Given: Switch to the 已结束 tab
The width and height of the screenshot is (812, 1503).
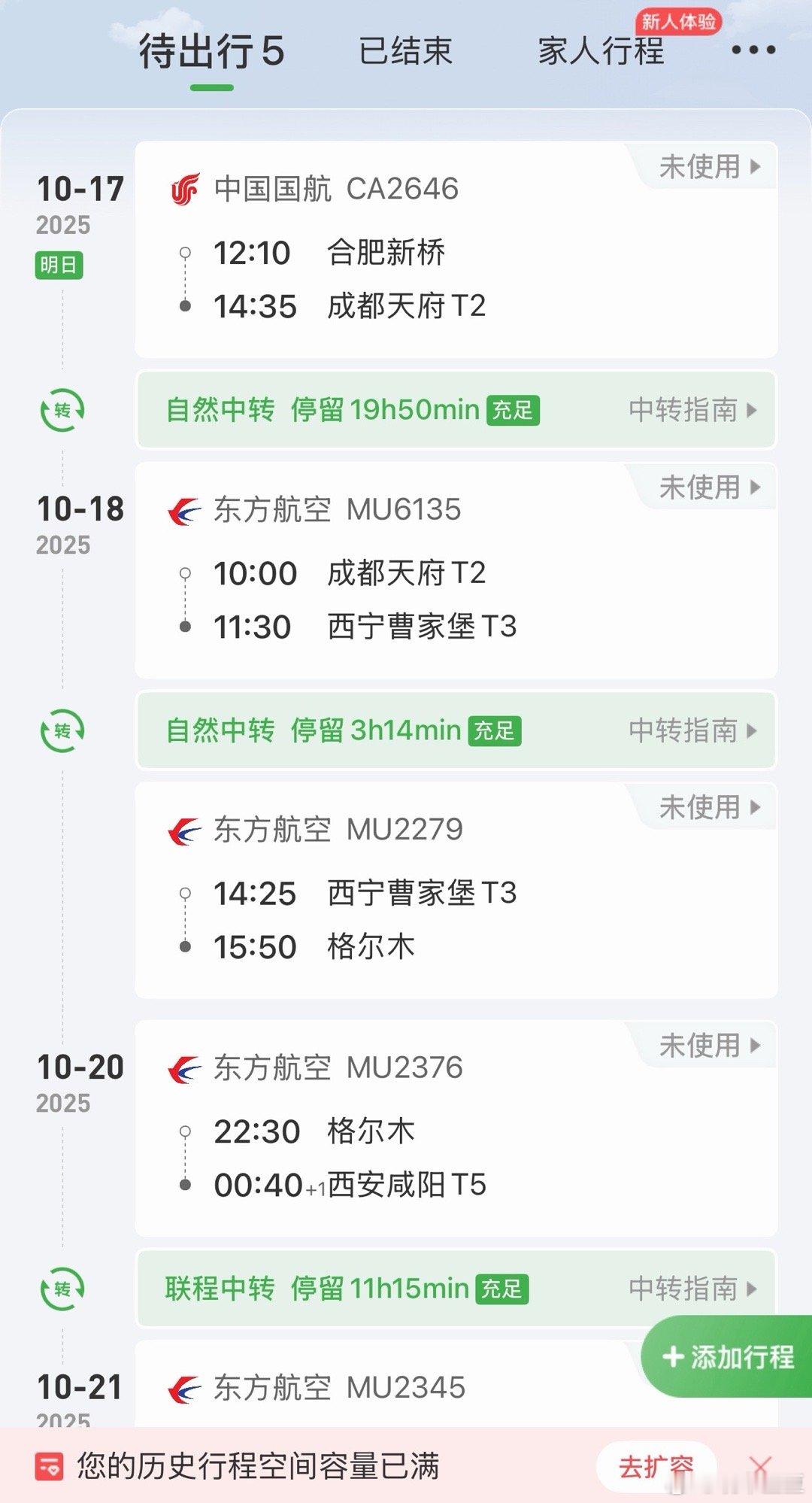Looking at the screenshot, I should pyautogui.click(x=405, y=51).
